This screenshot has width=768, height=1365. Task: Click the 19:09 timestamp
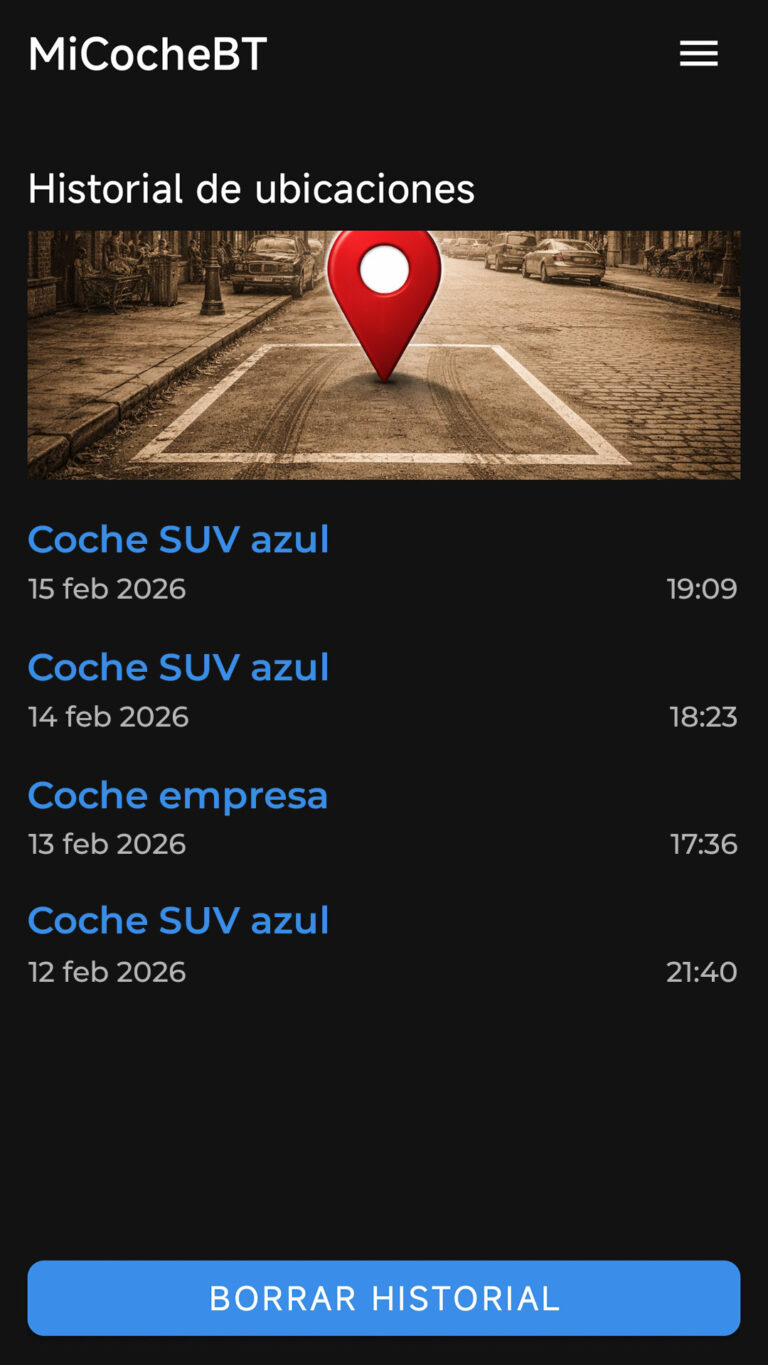[702, 588]
